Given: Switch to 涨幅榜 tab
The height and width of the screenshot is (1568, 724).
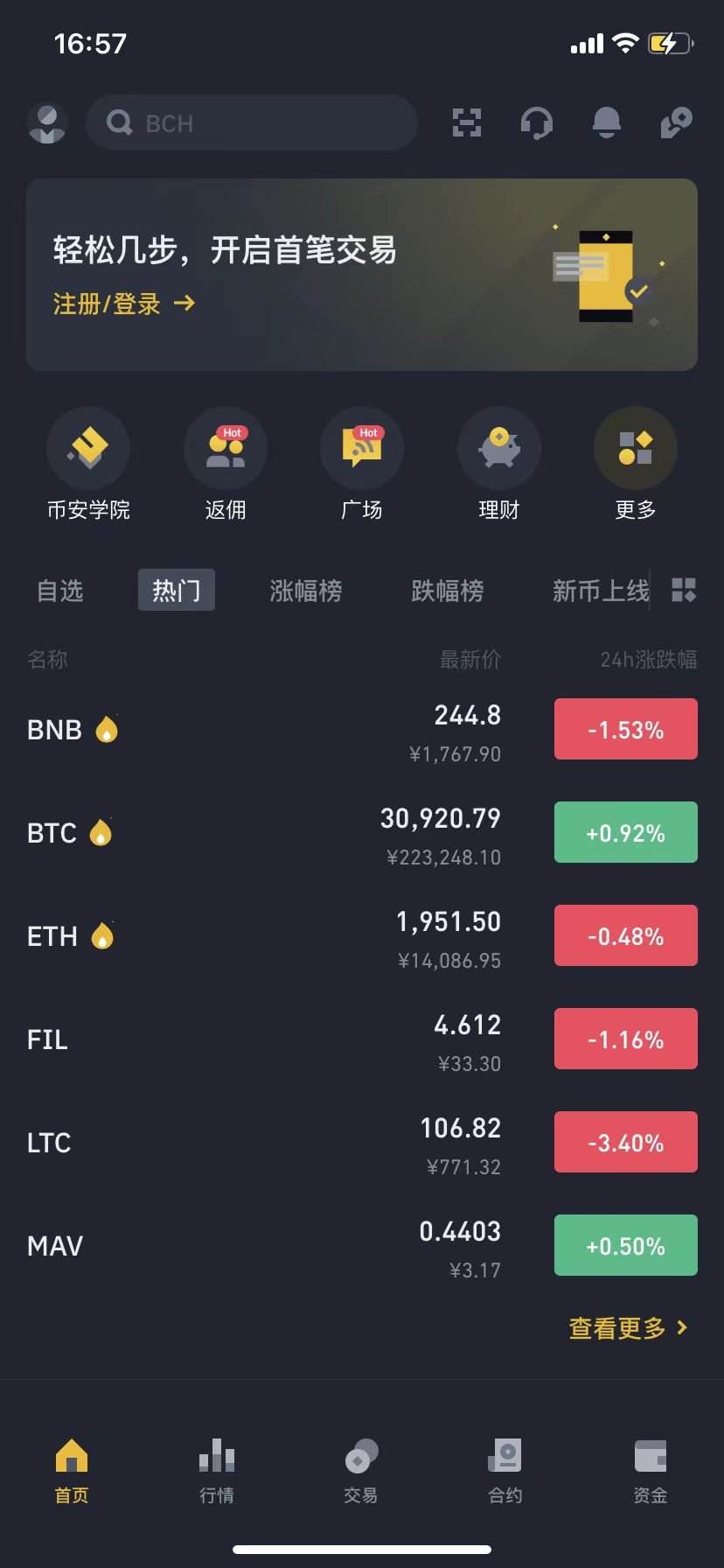Looking at the screenshot, I should 306,591.
